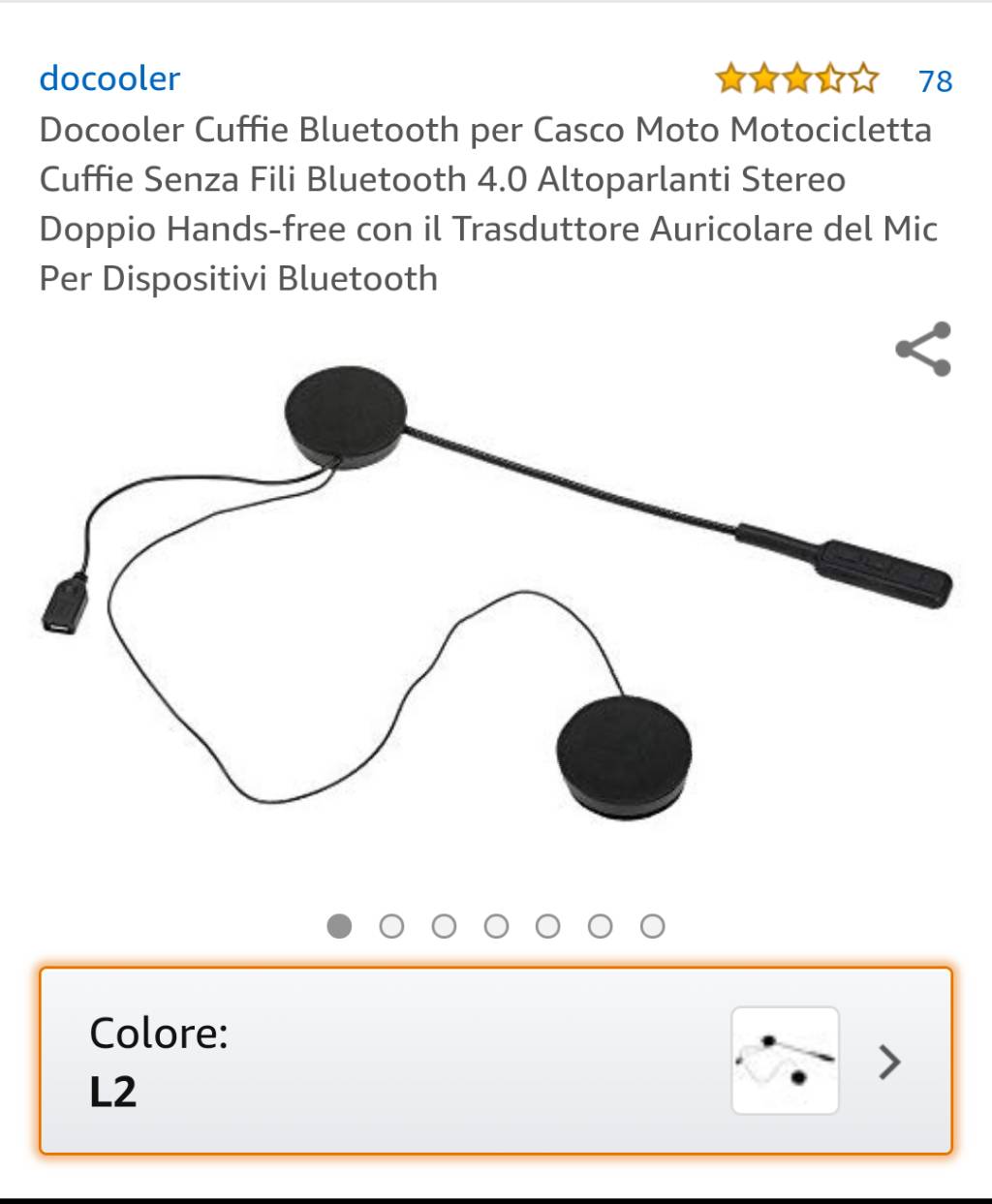Viewport: 992px width, 1204px height.
Task: Share this headset product
Action: (922, 349)
